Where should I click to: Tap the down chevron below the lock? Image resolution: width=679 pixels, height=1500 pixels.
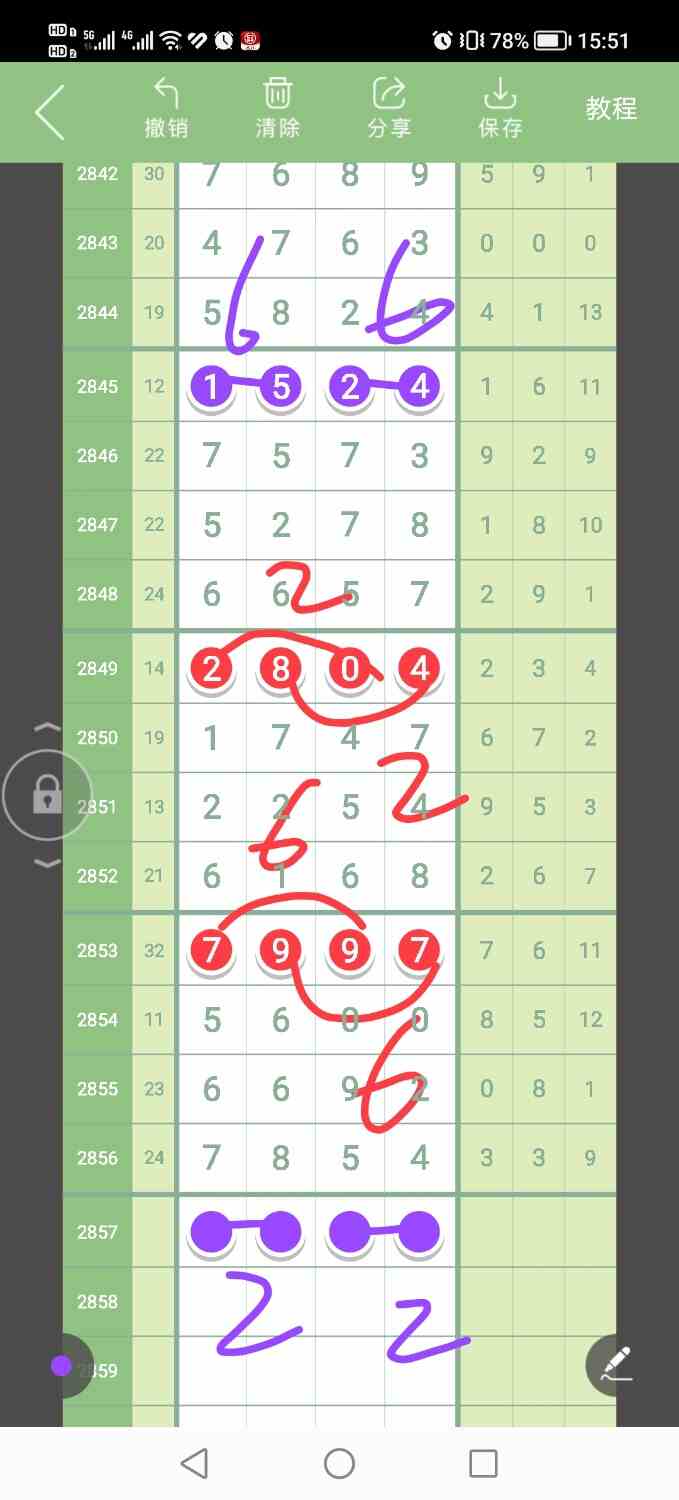click(x=47, y=863)
